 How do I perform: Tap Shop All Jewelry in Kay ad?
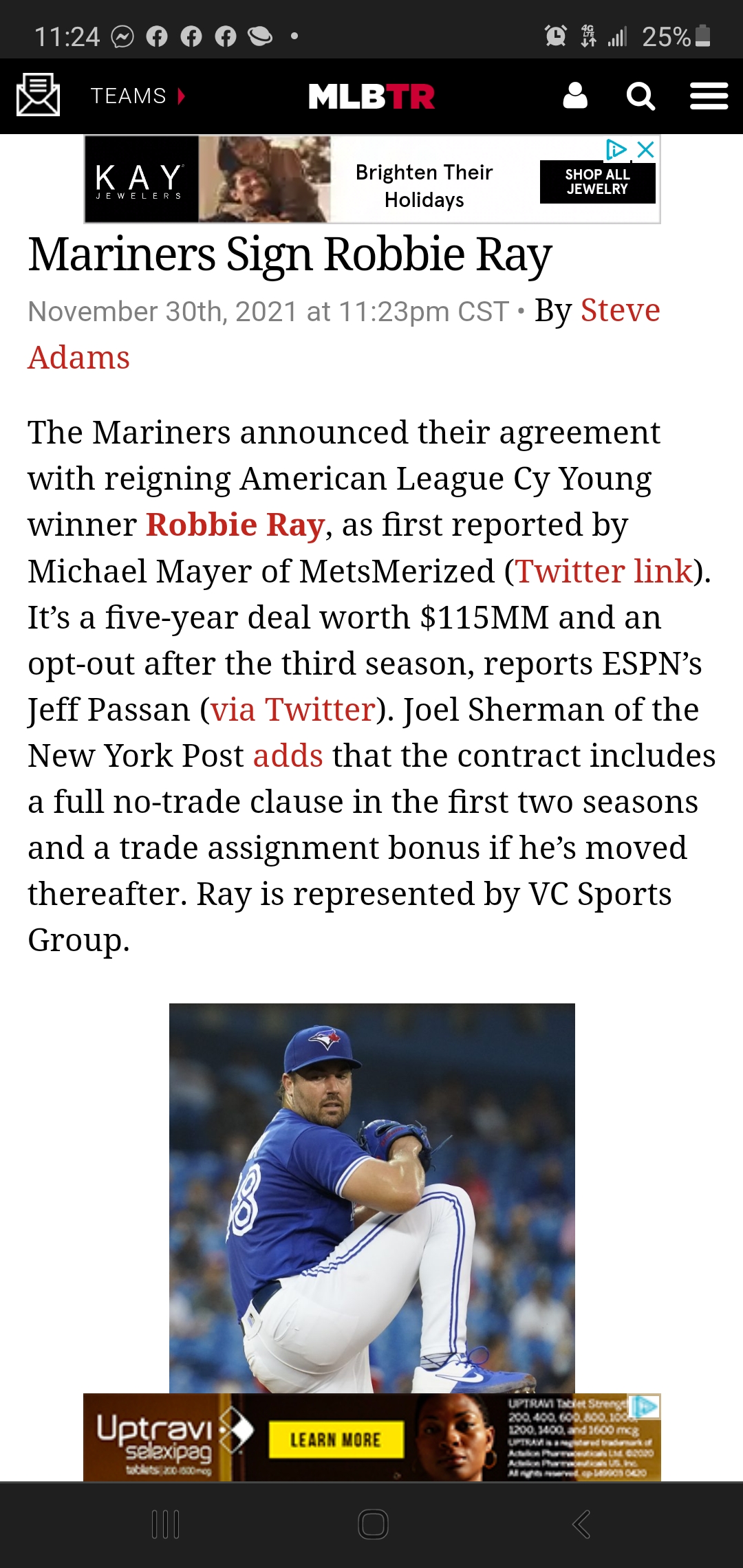coord(597,182)
